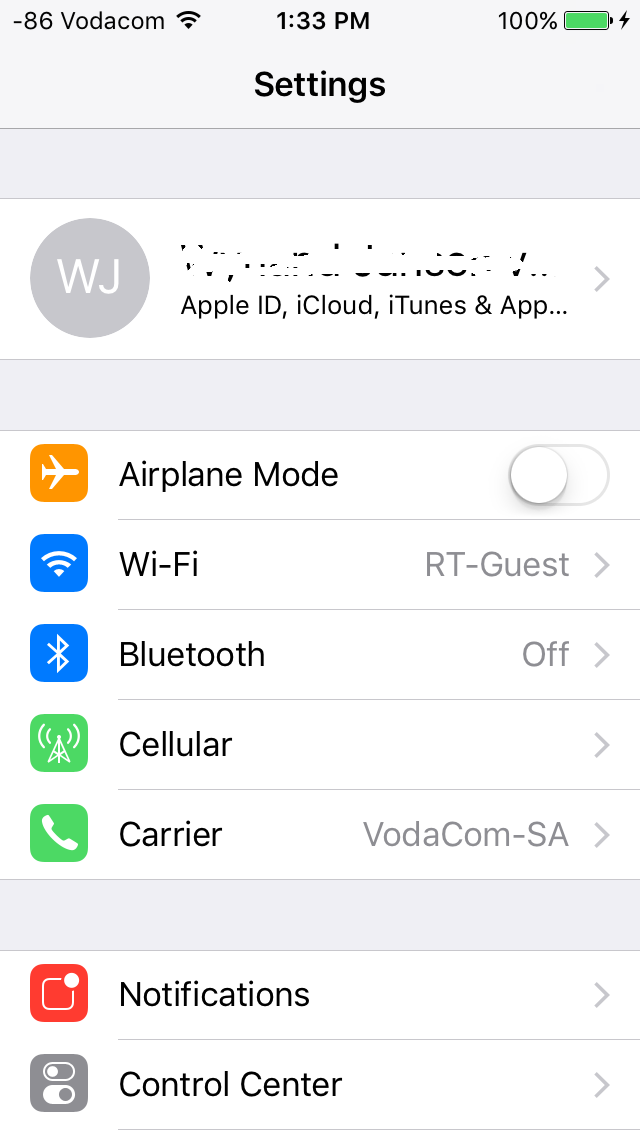Open Bluetooth settings
640x1136 pixels.
320,654
